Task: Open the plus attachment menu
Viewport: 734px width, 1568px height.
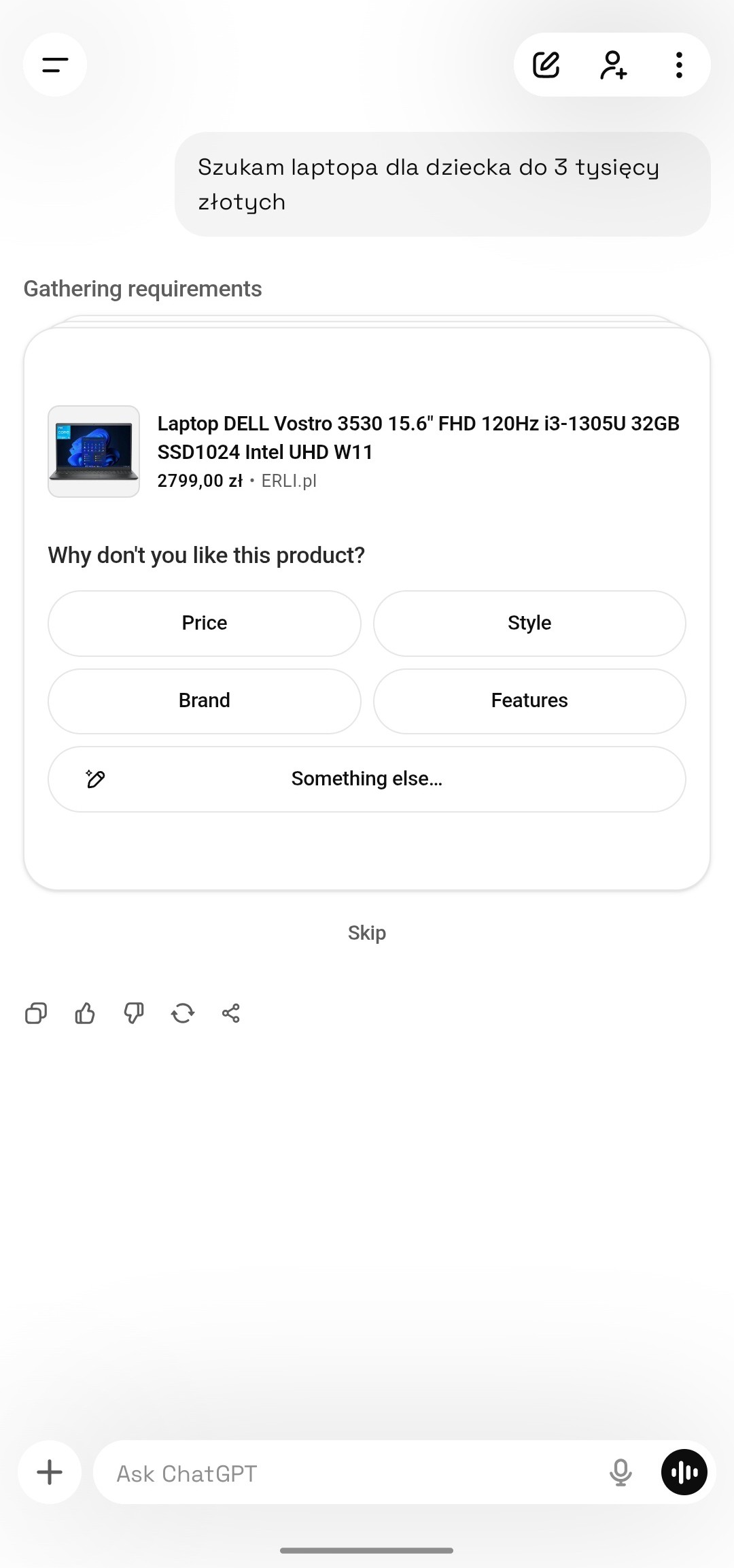Action: [50, 1472]
